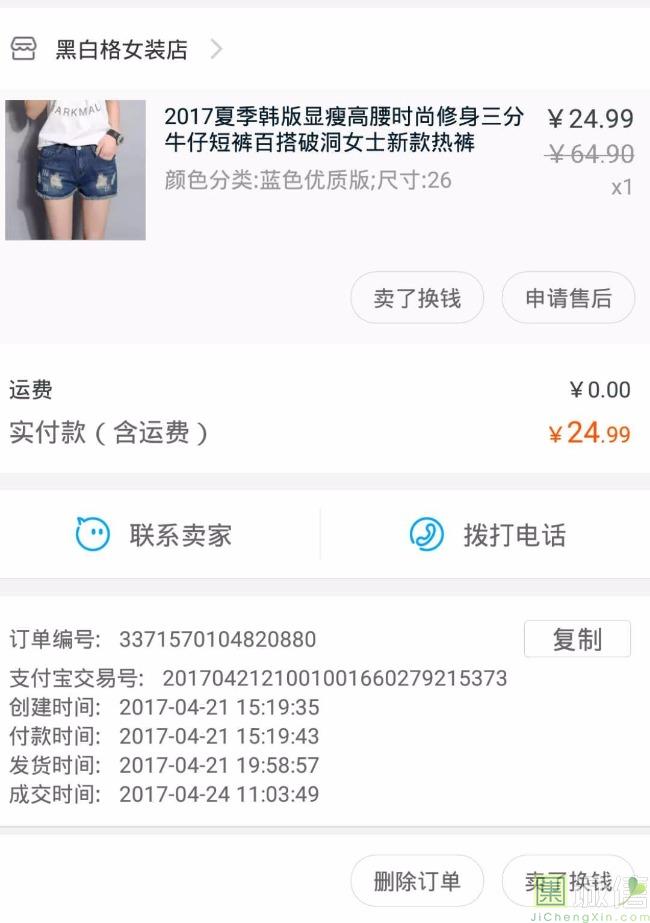This screenshot has width=650, height=923.
Task: Tap 申请售后 to request after-sales service
Action: coord(568,298)
